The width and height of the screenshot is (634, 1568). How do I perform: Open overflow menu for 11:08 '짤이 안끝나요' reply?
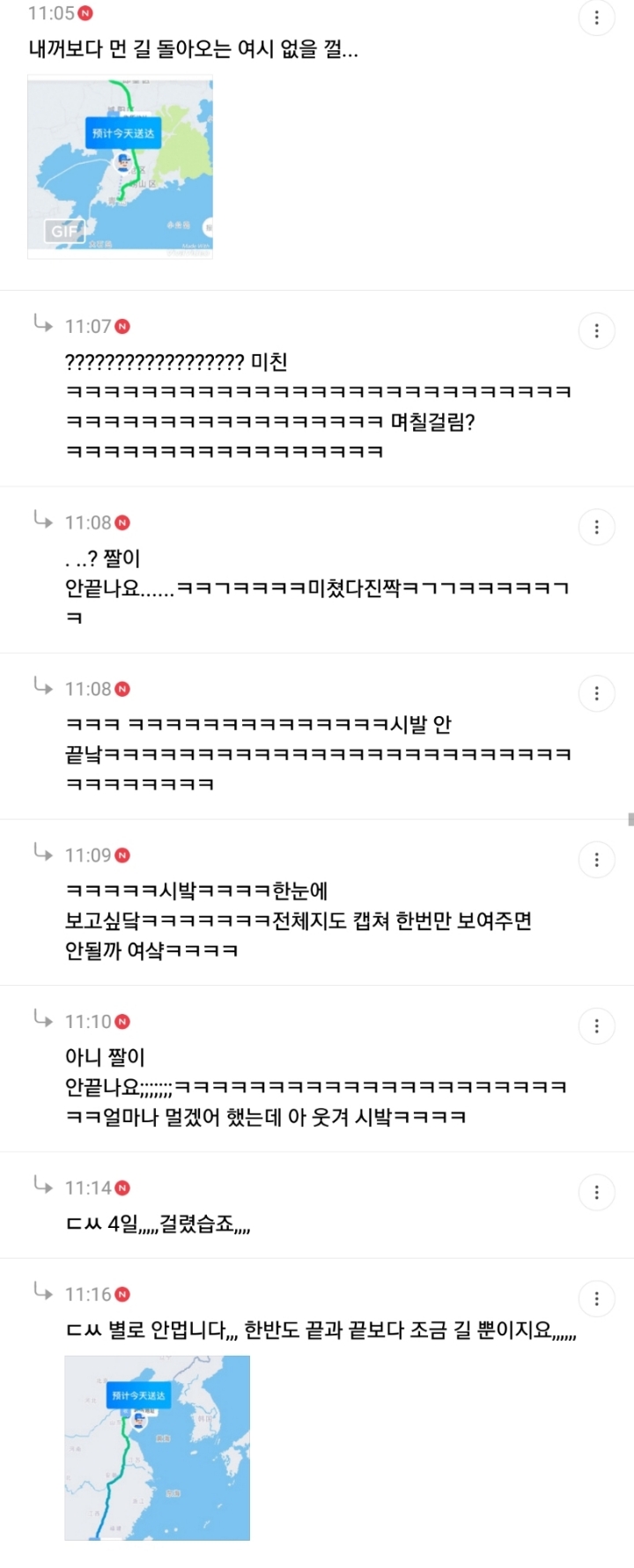click(596, 527)
